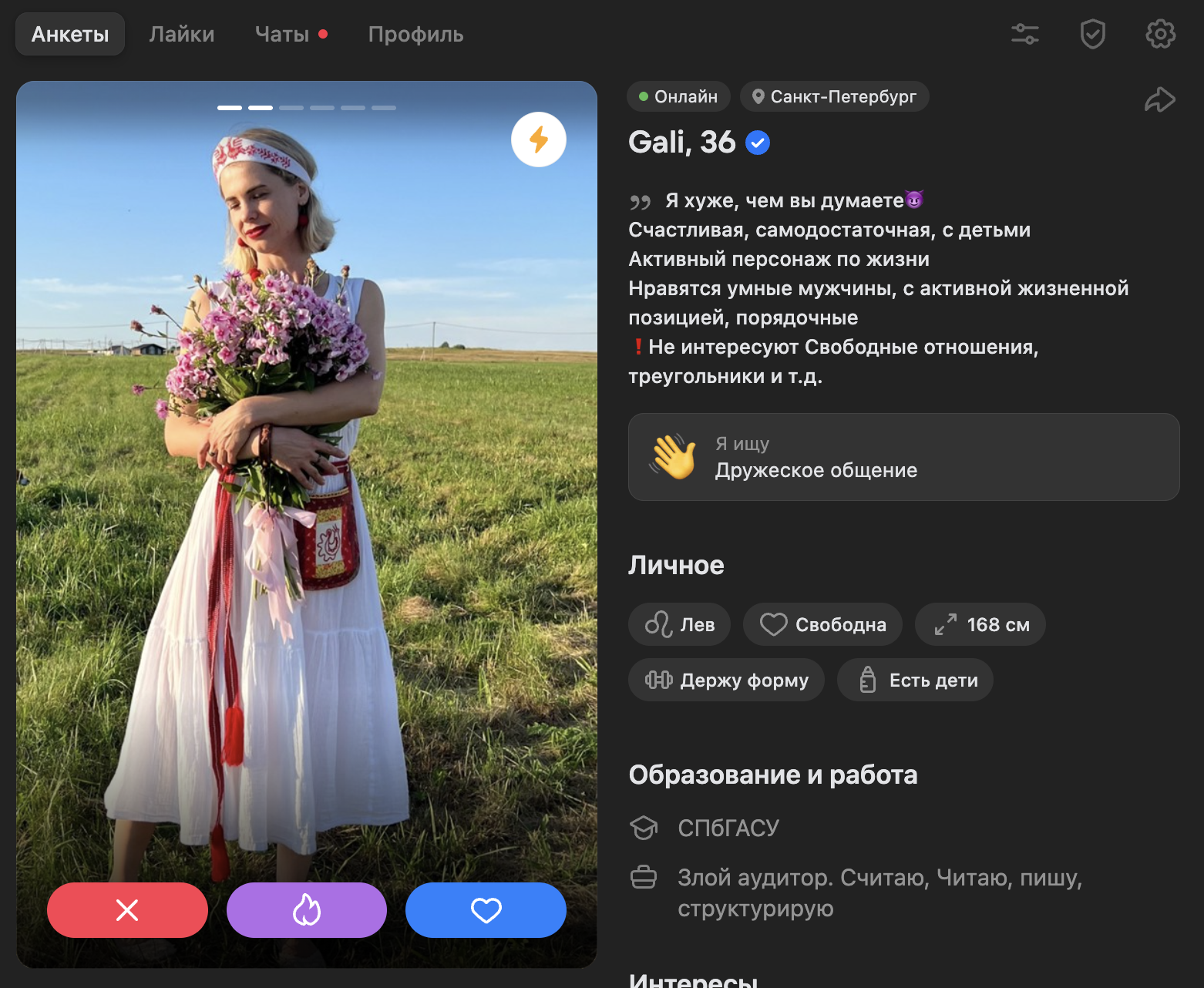1204x988 pixels.
Task: Open the Чаты tab
Action: (282, 35)
